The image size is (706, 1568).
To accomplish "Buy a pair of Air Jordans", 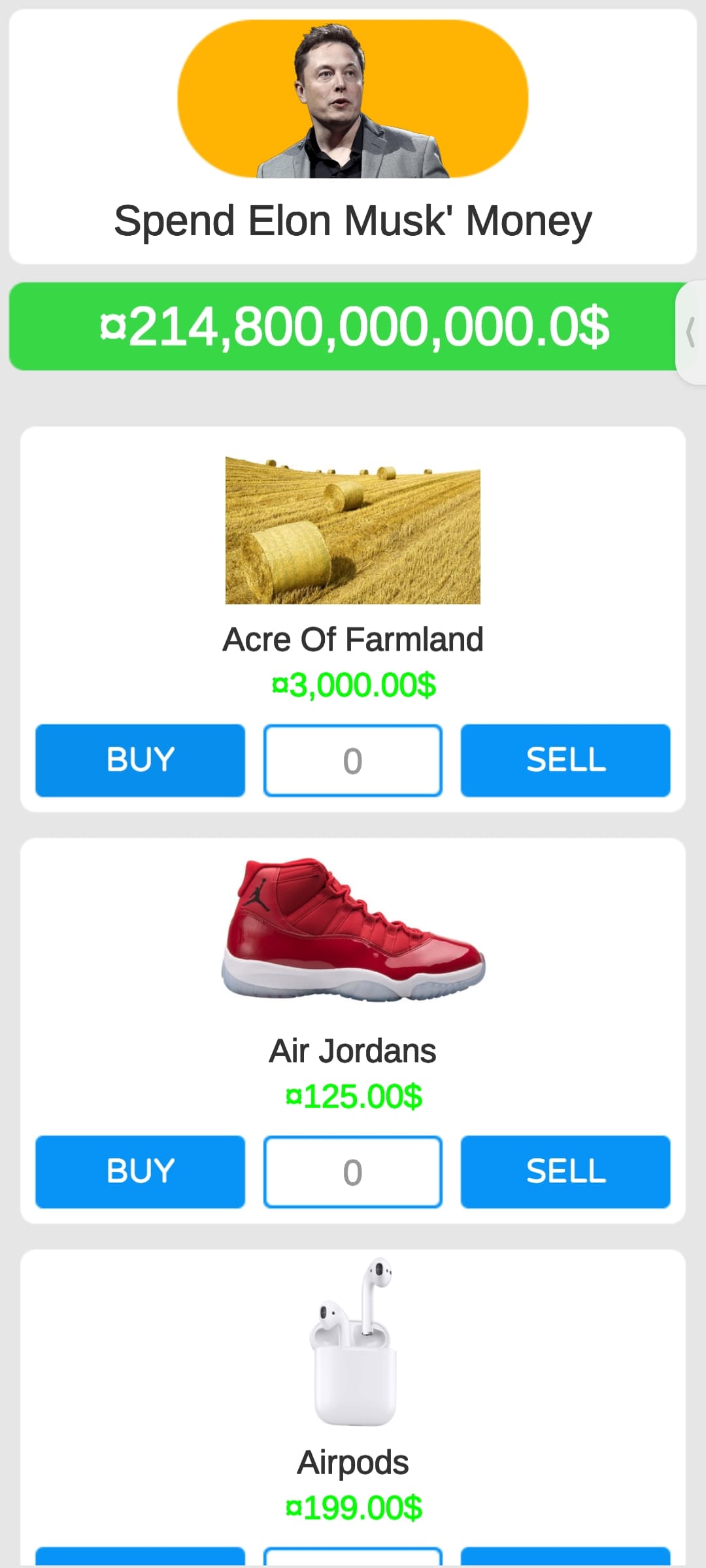I will (140, 1171).
